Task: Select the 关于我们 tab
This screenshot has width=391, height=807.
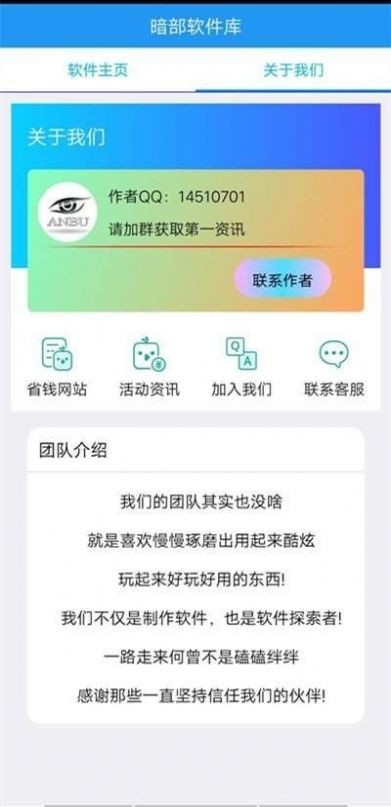Action: (293, 70)
